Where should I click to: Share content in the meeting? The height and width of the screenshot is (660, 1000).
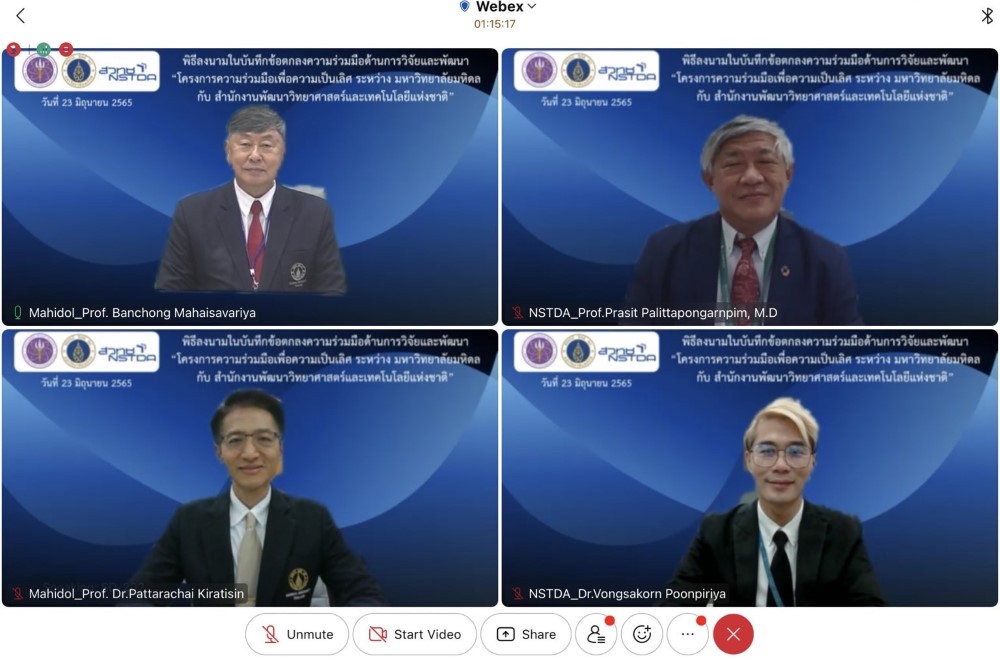coord(525,634)
